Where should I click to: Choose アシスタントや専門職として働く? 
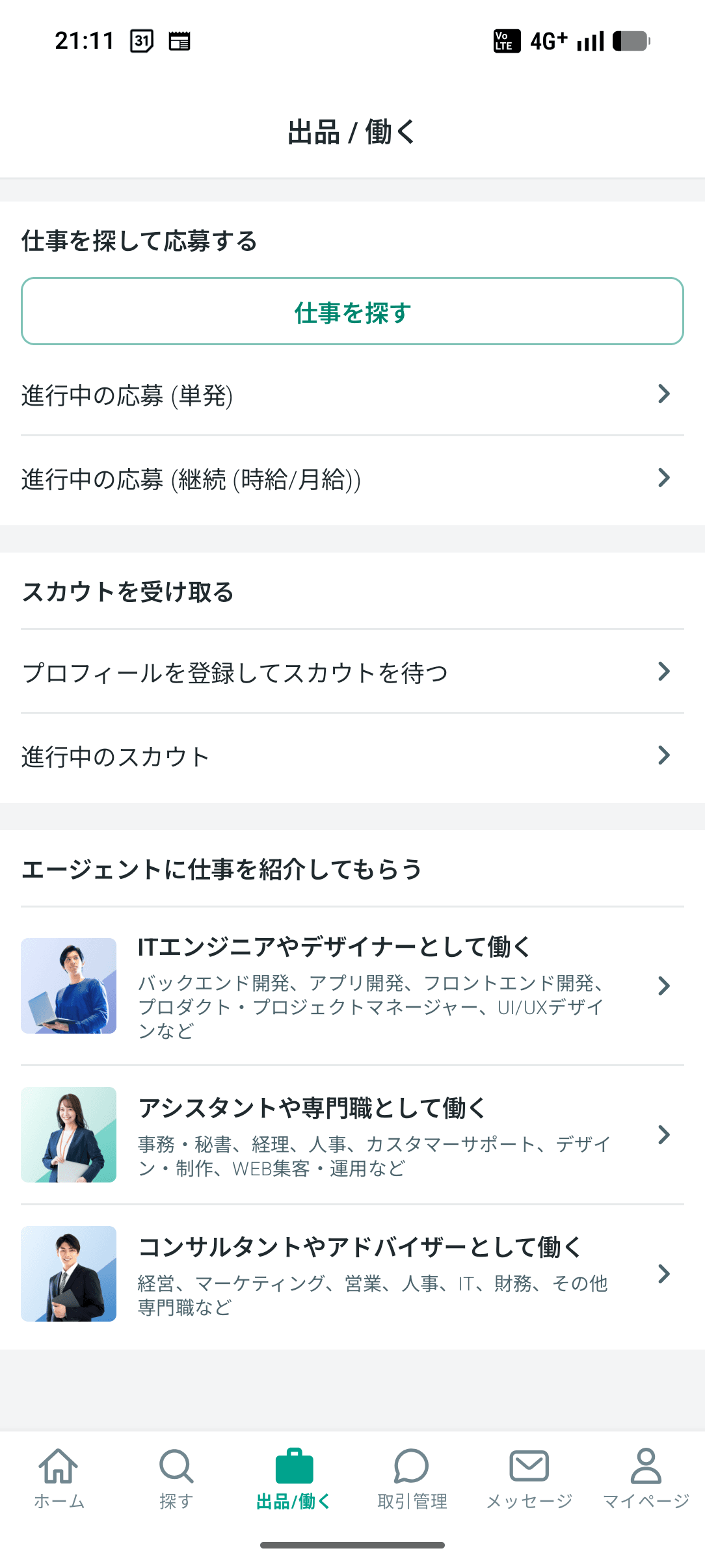pyautogui.click(x=352, y=1135)
